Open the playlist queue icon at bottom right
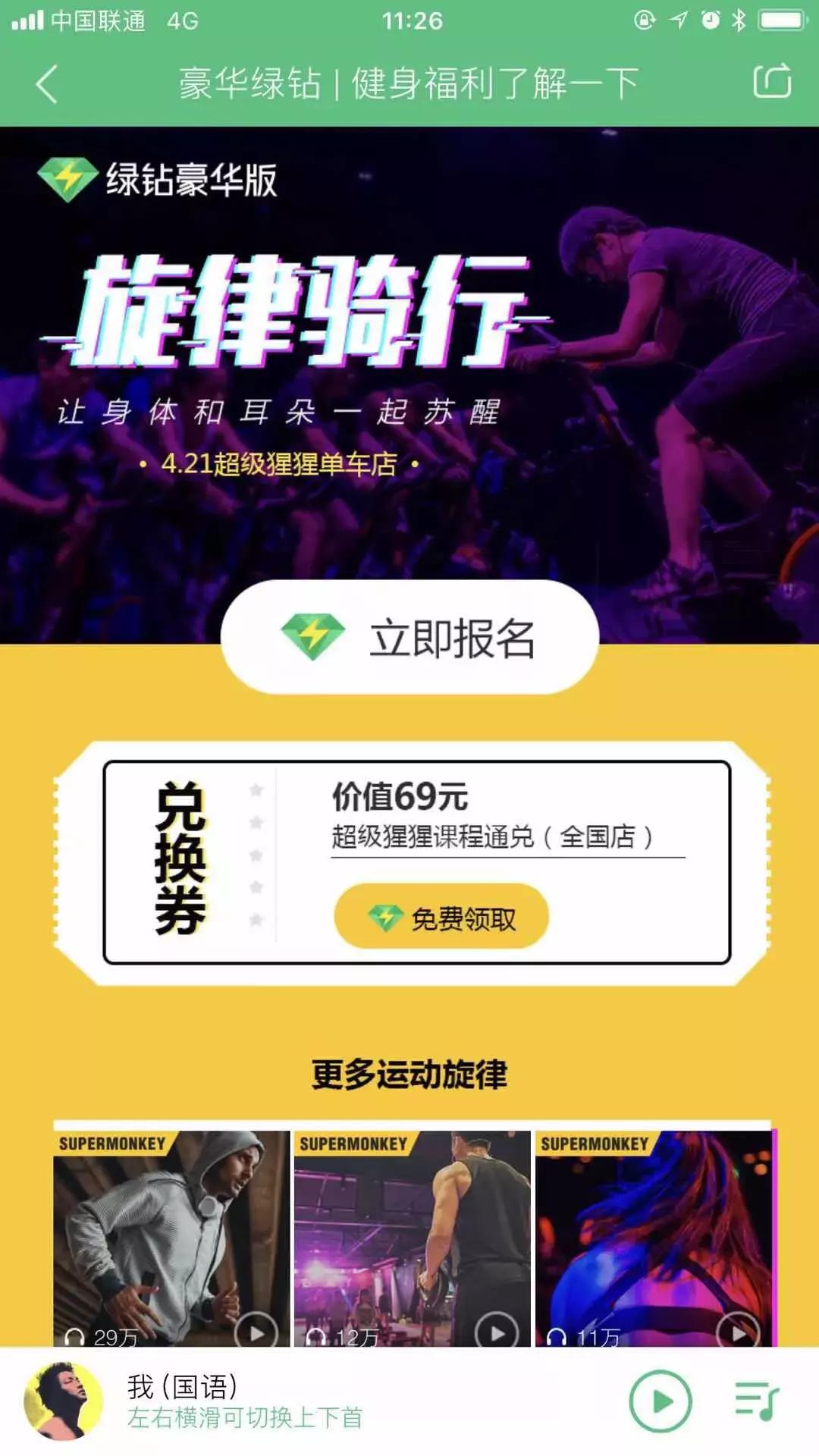This screenshot has height=1456, width=819. pyautogui.click(x=758, y=1401)
